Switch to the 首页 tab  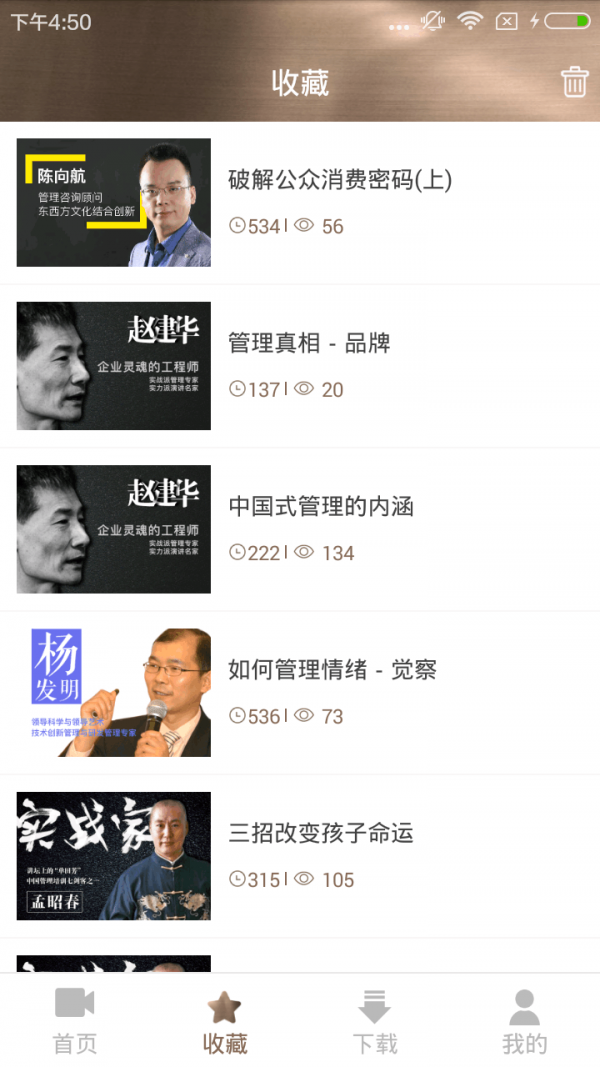click(x=75, y=1021)
